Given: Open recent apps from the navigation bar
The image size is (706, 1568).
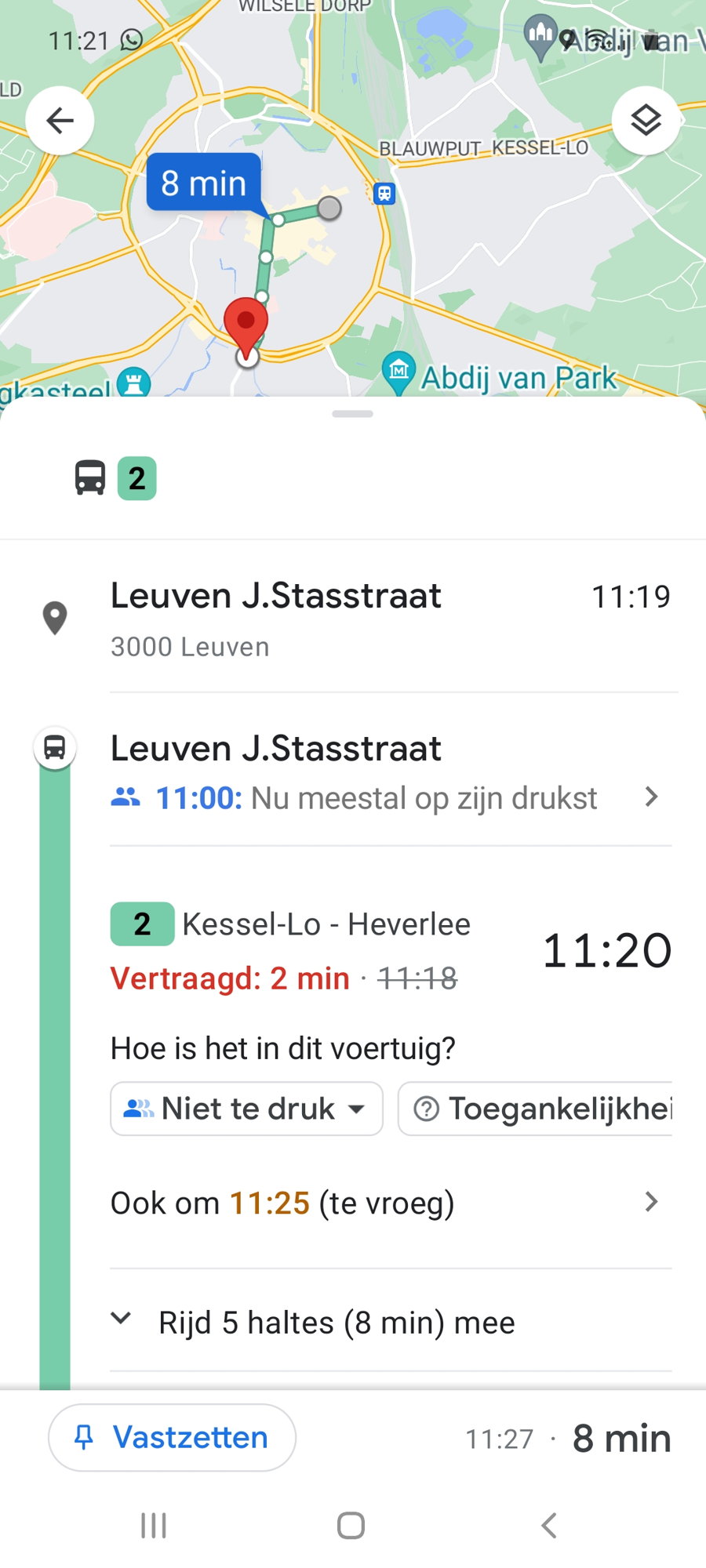Looking at the screenshot, I should pos(154,1526).
